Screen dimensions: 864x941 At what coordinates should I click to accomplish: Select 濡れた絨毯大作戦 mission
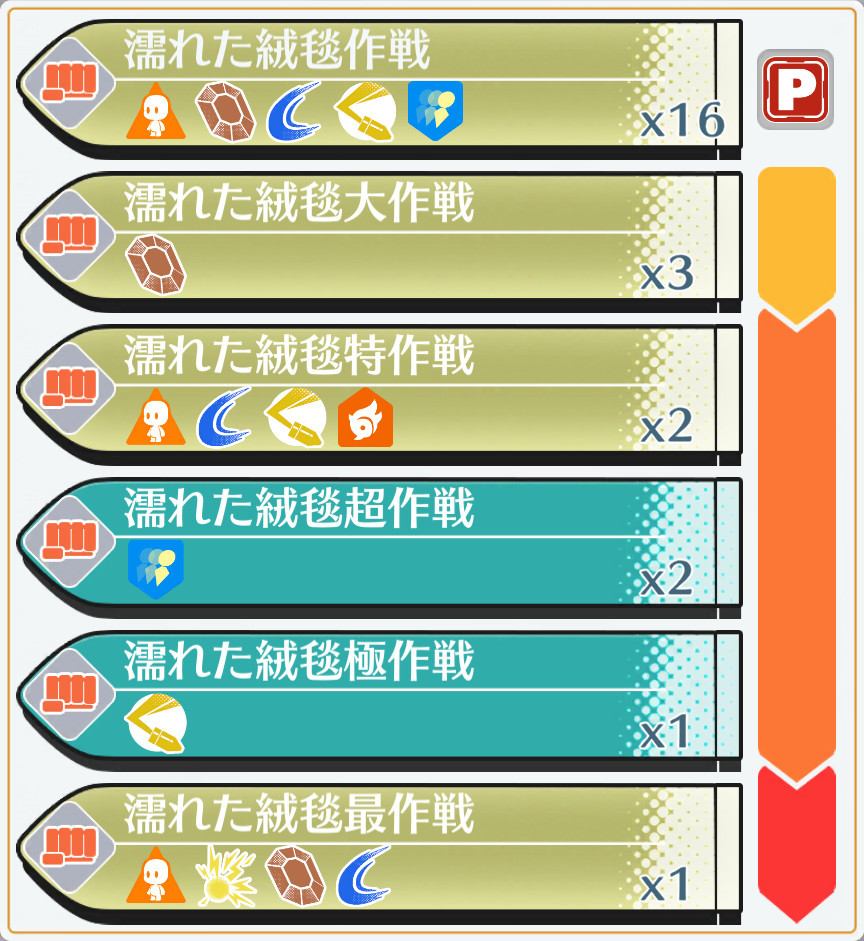(x=380, y=238)
